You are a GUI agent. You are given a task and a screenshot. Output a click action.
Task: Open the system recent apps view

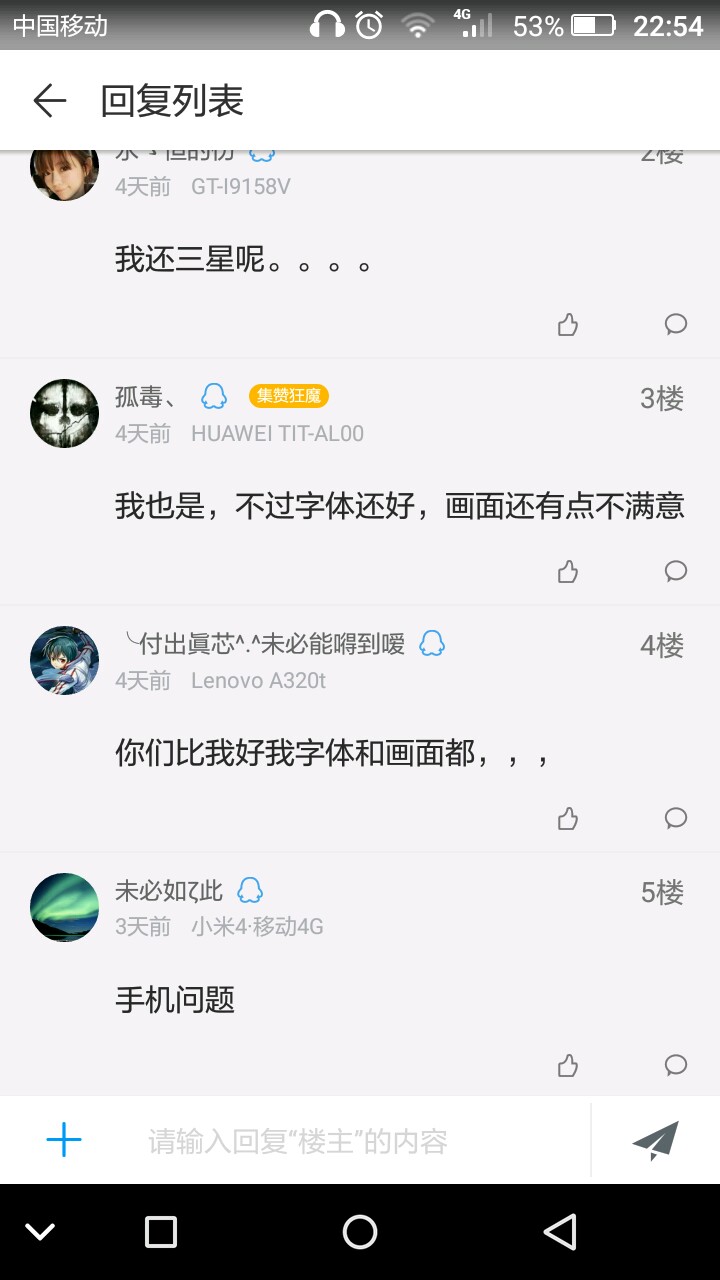161,1232
